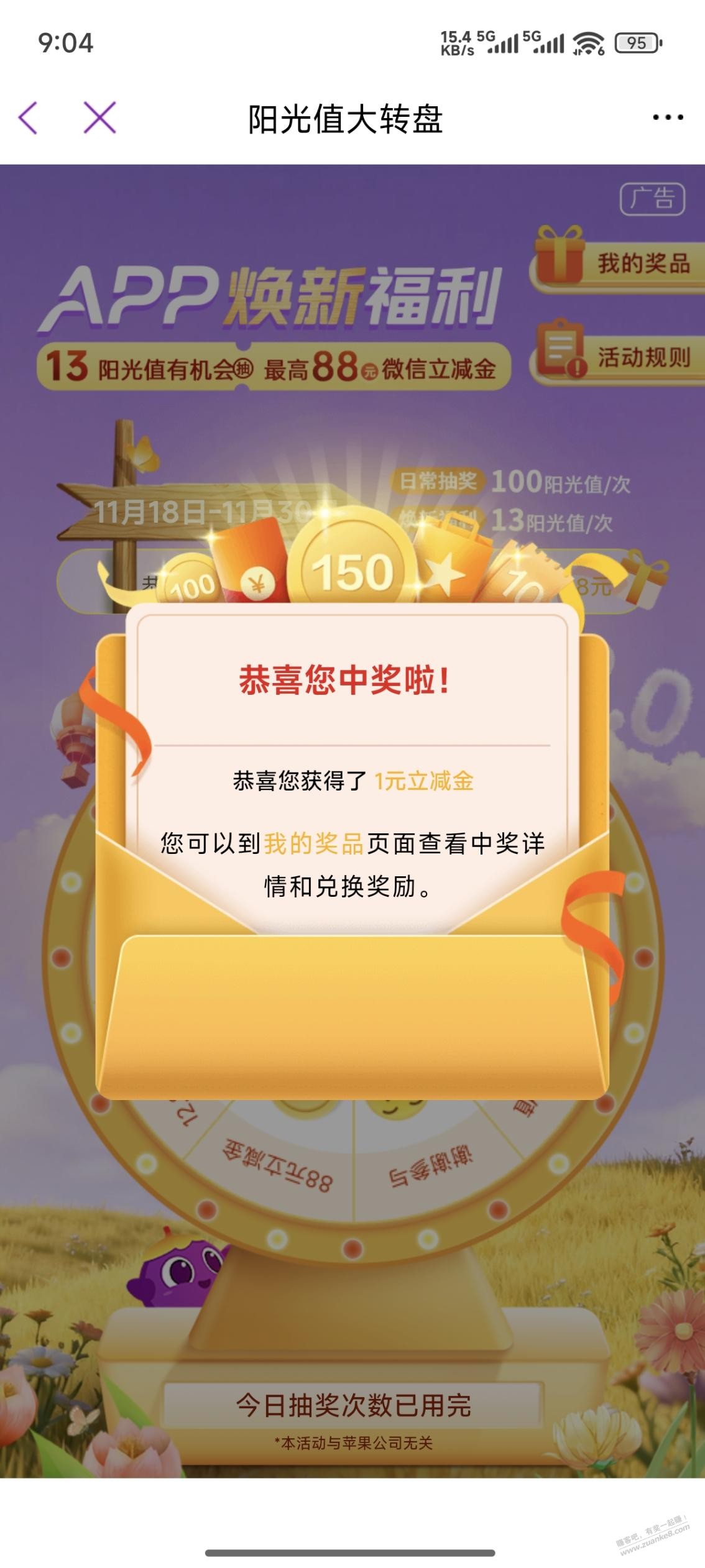The image size is (705, 1568).
Task: Close the 阳光值大转盘 page
Action: [x=99, y=117]
